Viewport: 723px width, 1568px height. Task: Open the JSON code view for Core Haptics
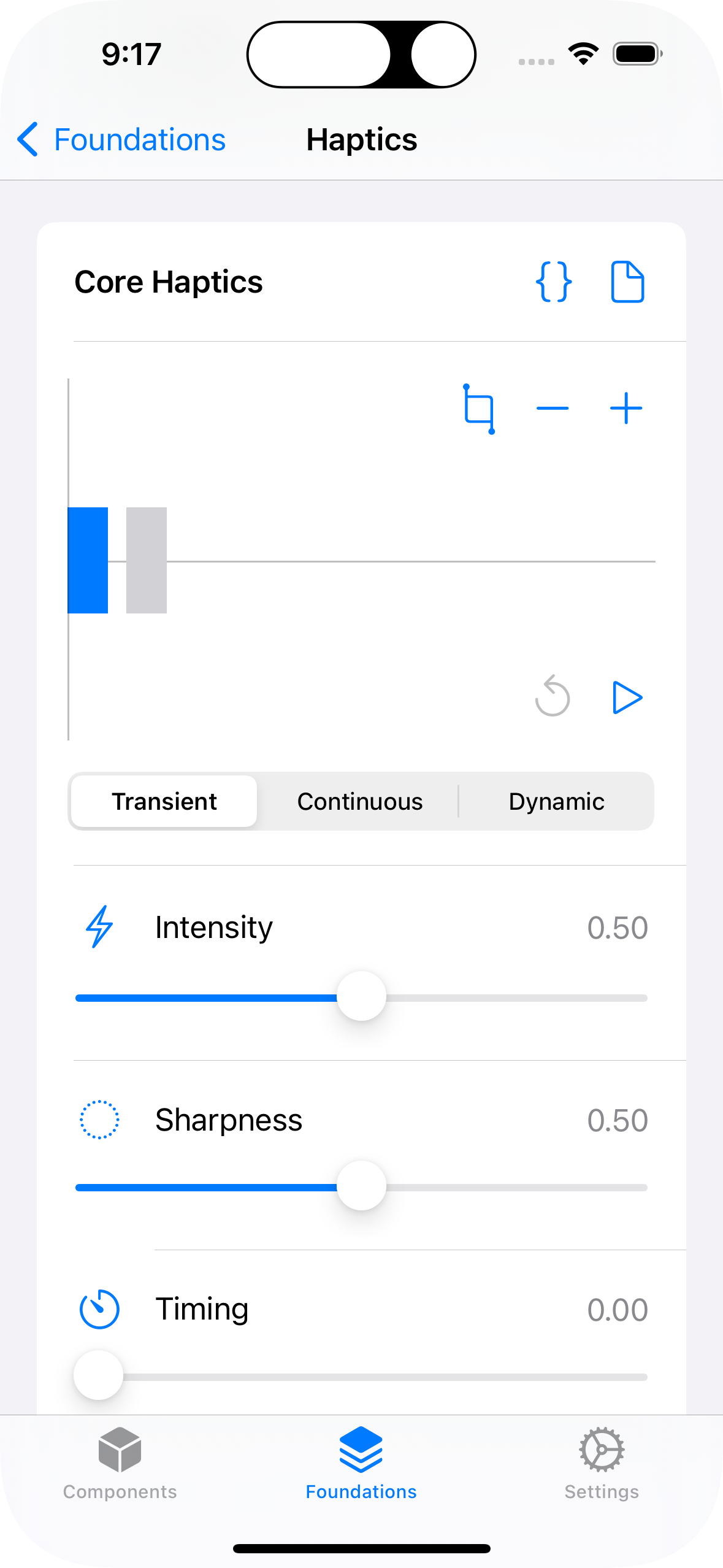coord(554,282)
